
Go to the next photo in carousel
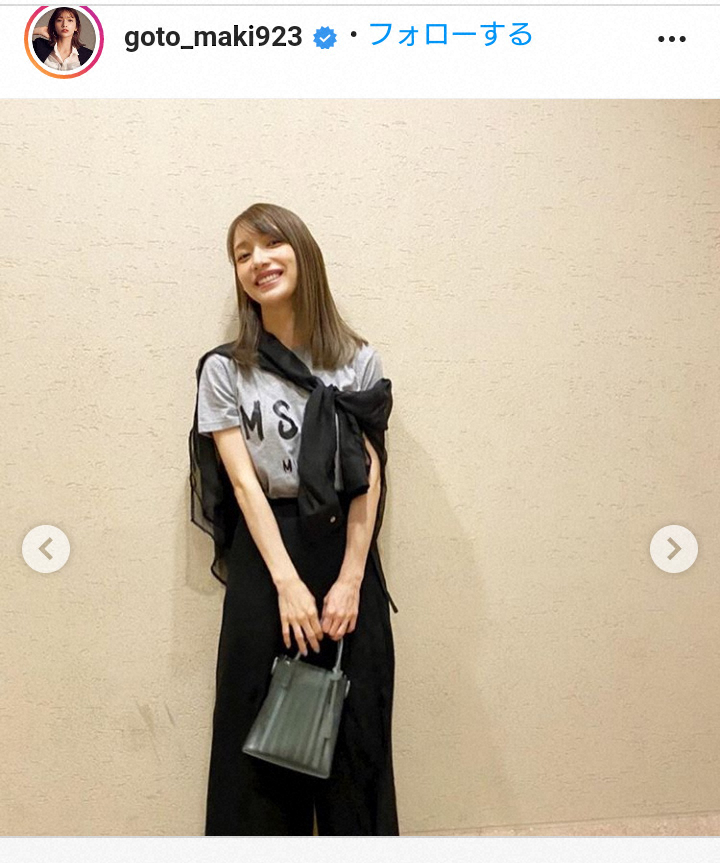point(673,548)
